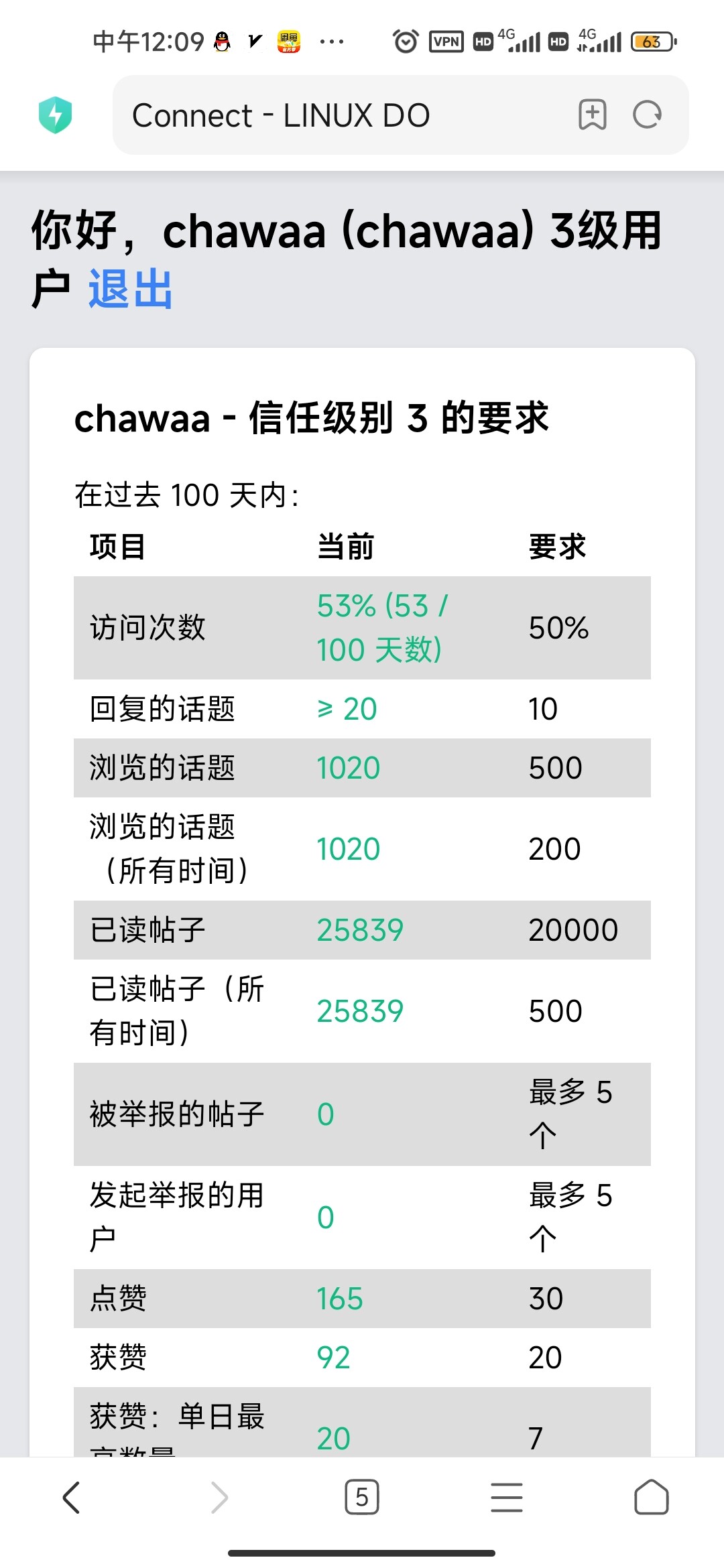The image size is (724, 1568).
Task: Open the tab switcher showing 5 tabs
Action: click(x=362, y=1497)
